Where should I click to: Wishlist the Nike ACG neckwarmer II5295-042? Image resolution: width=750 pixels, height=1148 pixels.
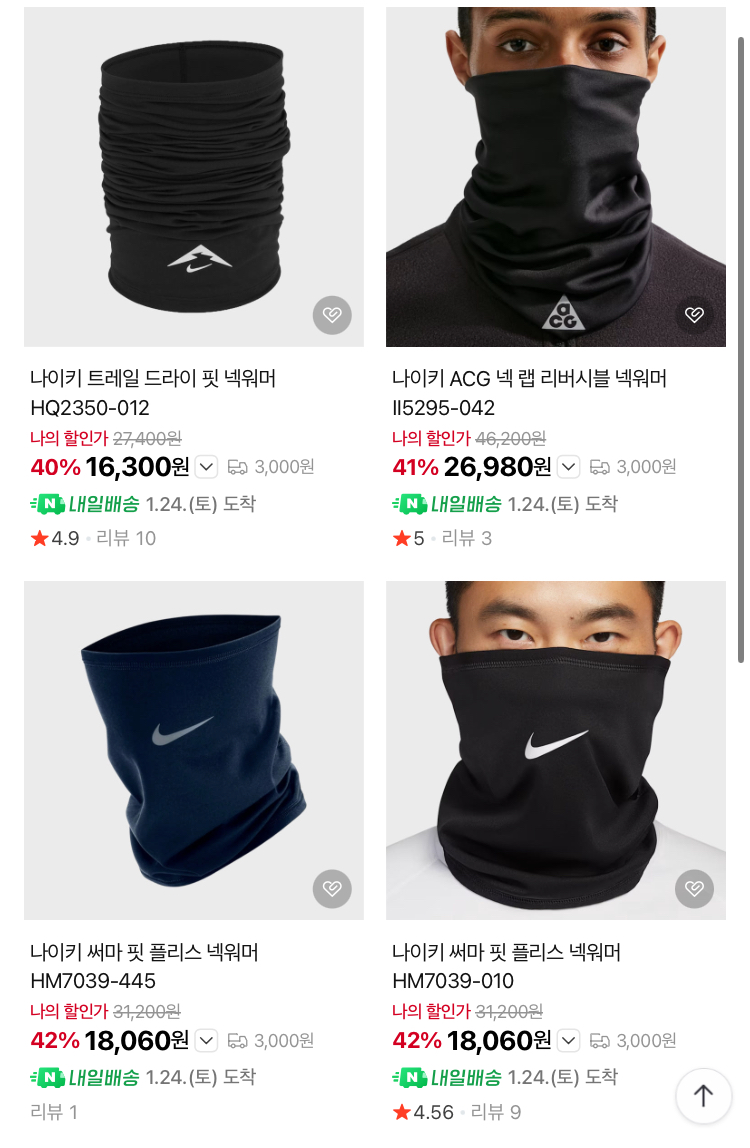point(694,315)
